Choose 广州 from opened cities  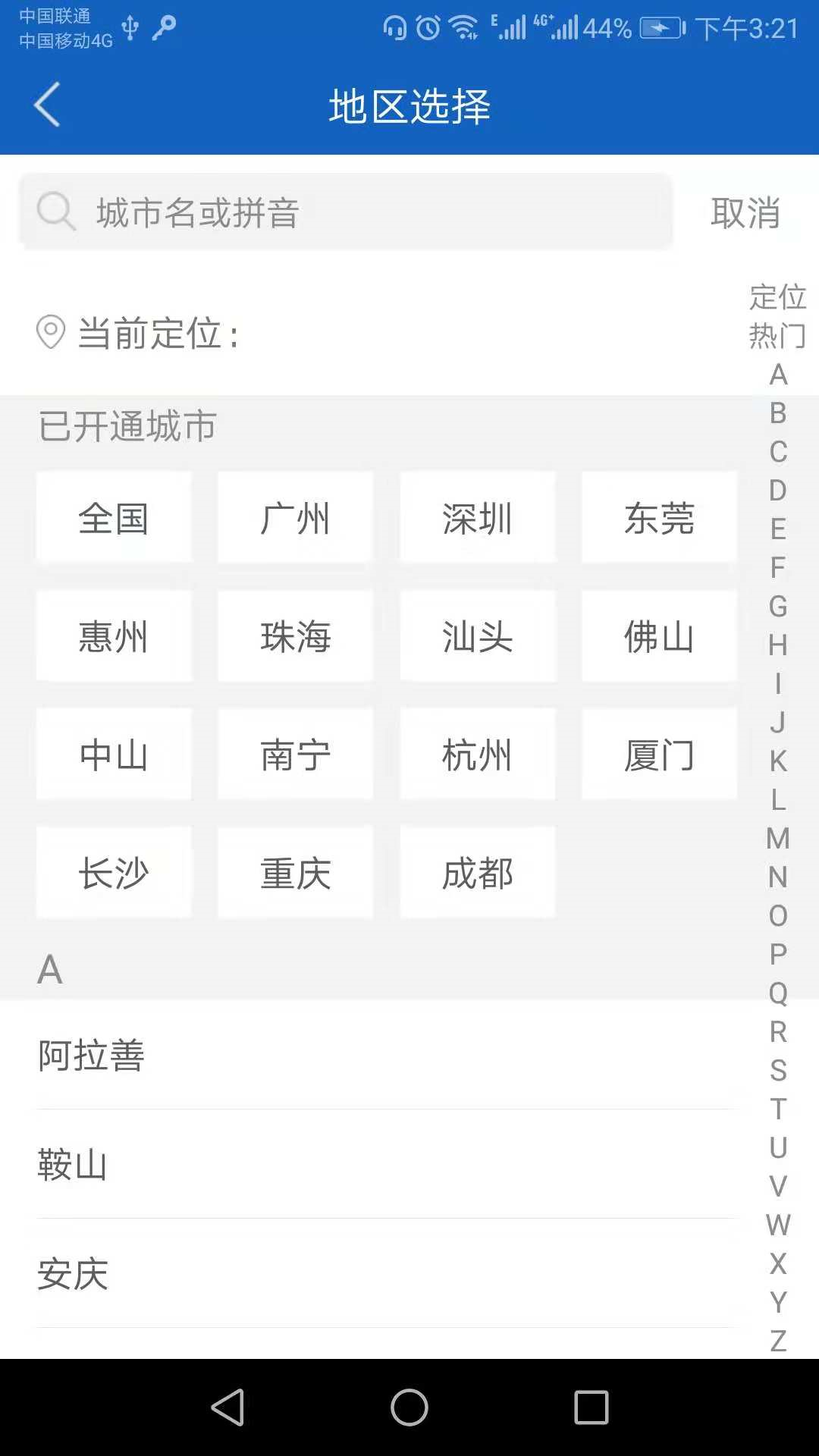pyautogui.click(x=295, y=518)
